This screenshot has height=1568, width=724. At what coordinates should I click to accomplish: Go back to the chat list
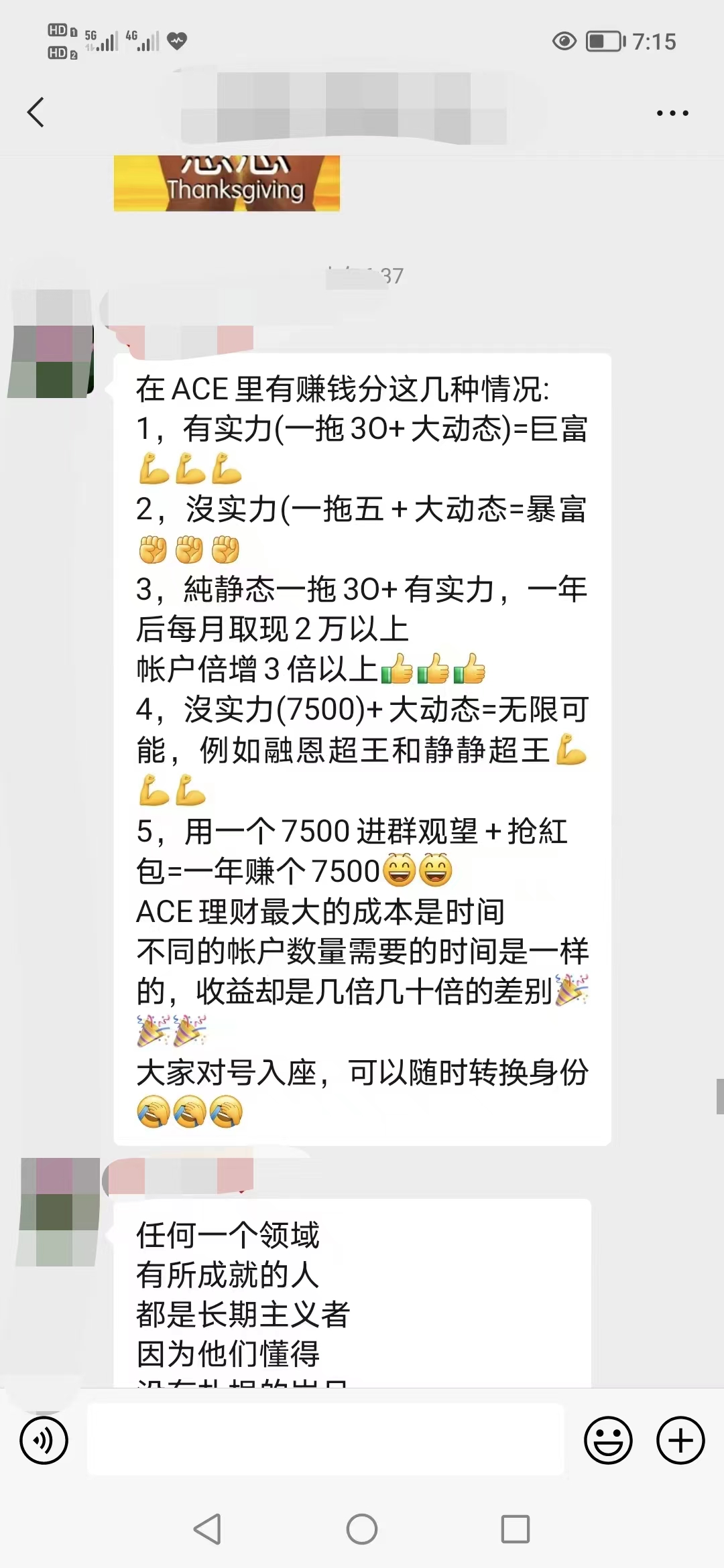[36, 112]
